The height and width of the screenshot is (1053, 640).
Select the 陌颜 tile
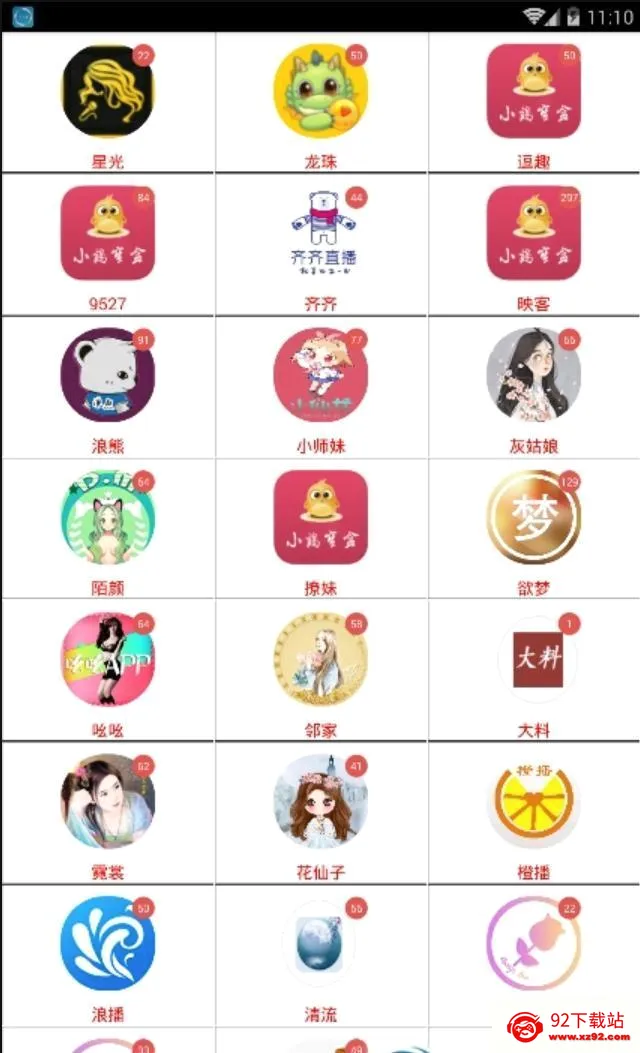pos(107,529)
